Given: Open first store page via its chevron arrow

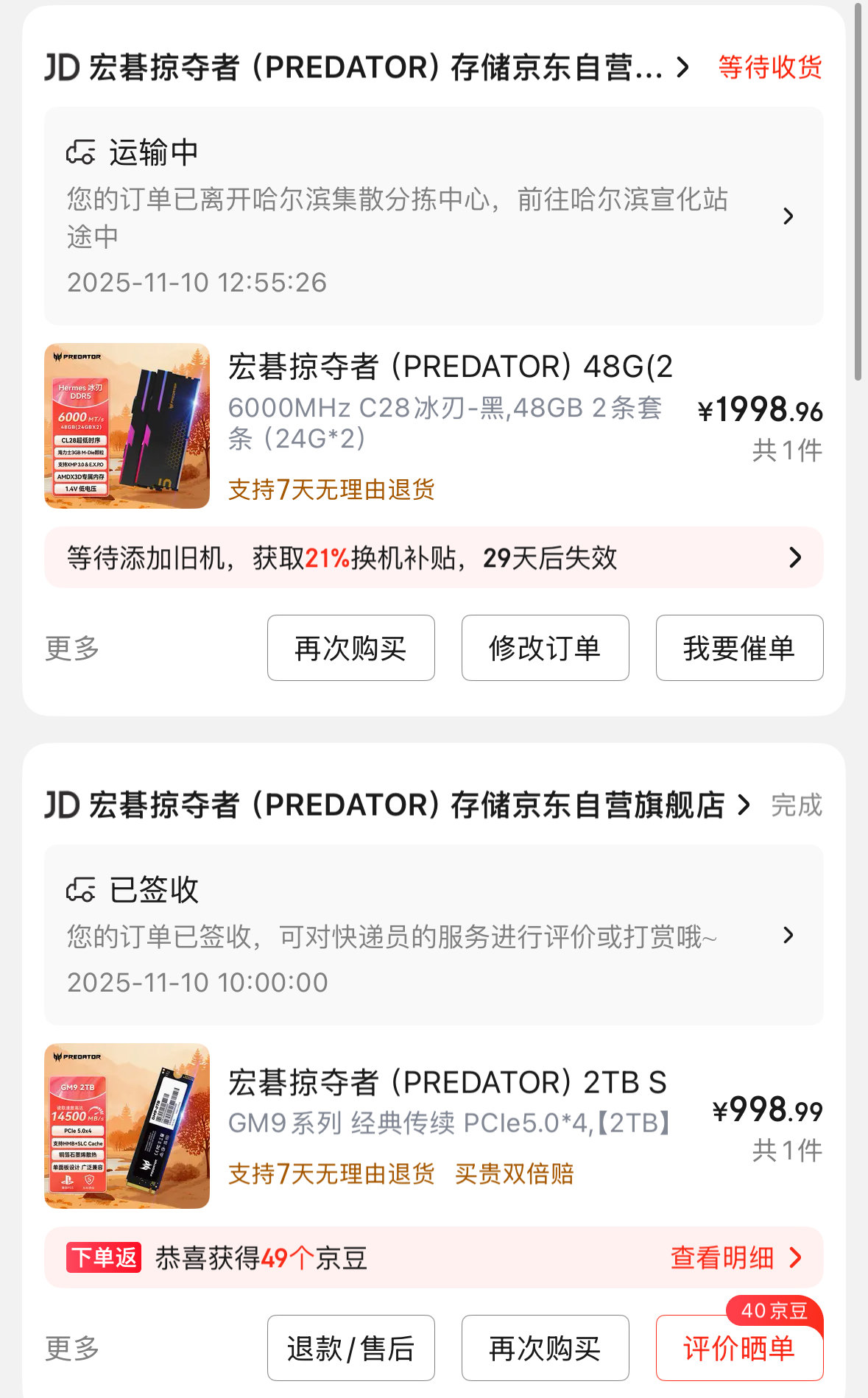Looking at the screenshot, I should [683, 68].
